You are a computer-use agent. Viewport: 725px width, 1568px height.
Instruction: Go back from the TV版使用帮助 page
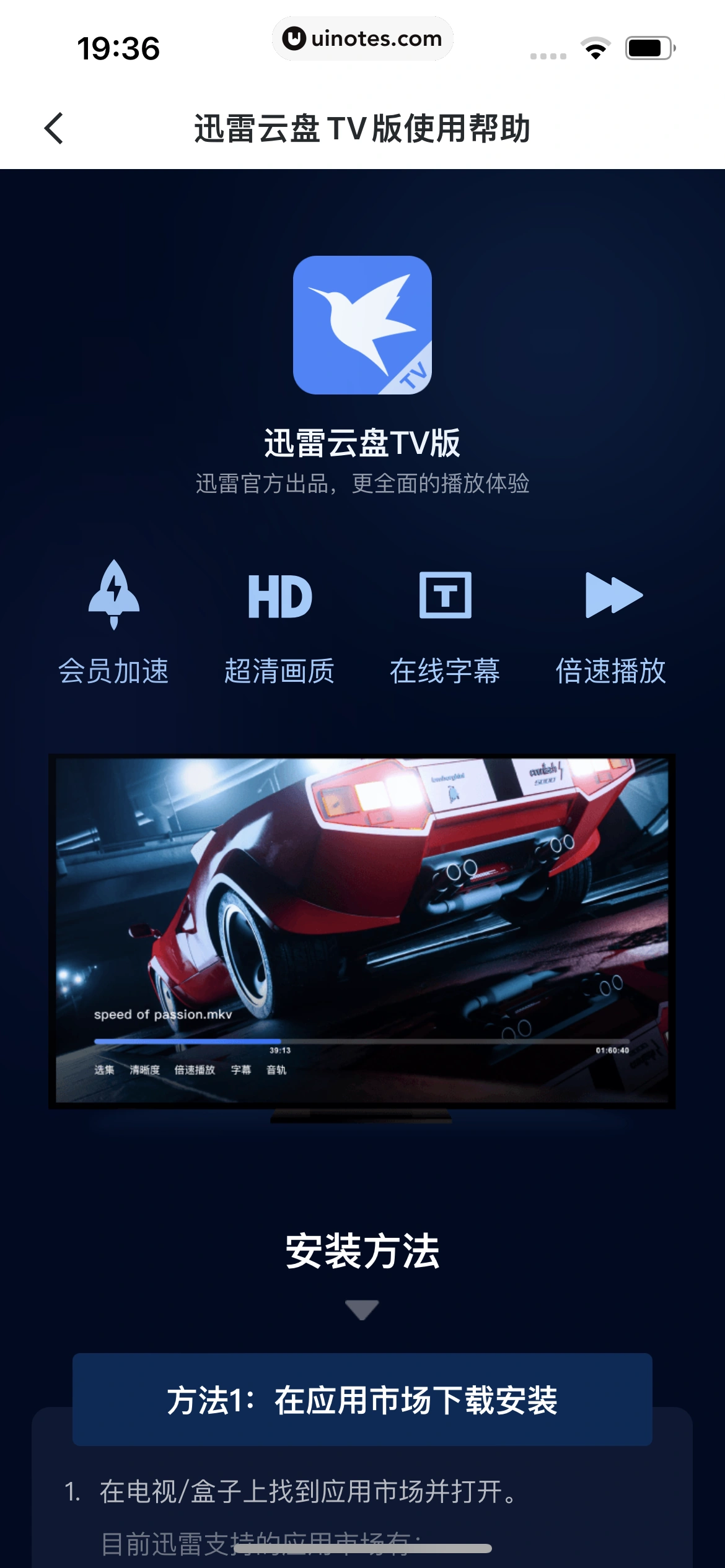[54, 128]
